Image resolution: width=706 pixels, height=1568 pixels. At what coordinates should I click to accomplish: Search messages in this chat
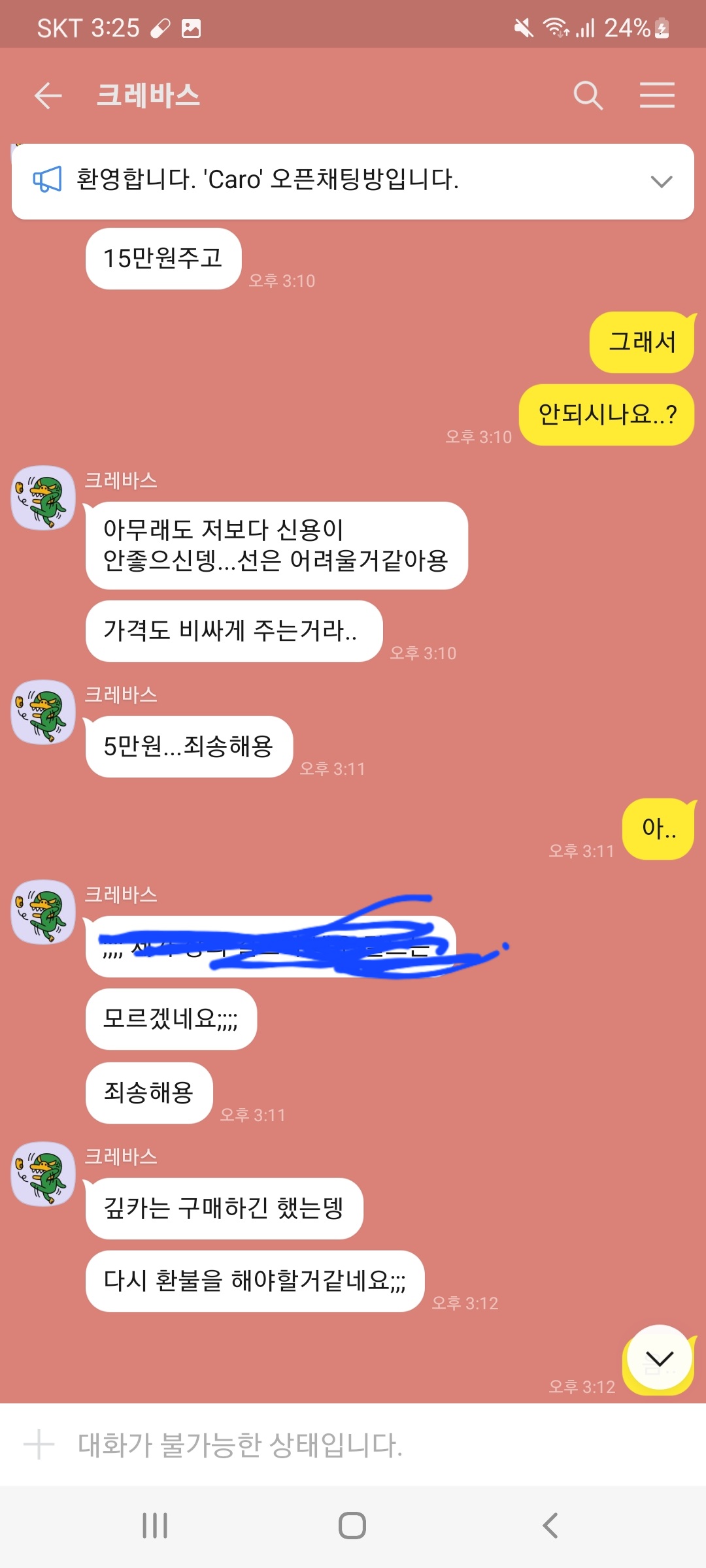[588, 96]
